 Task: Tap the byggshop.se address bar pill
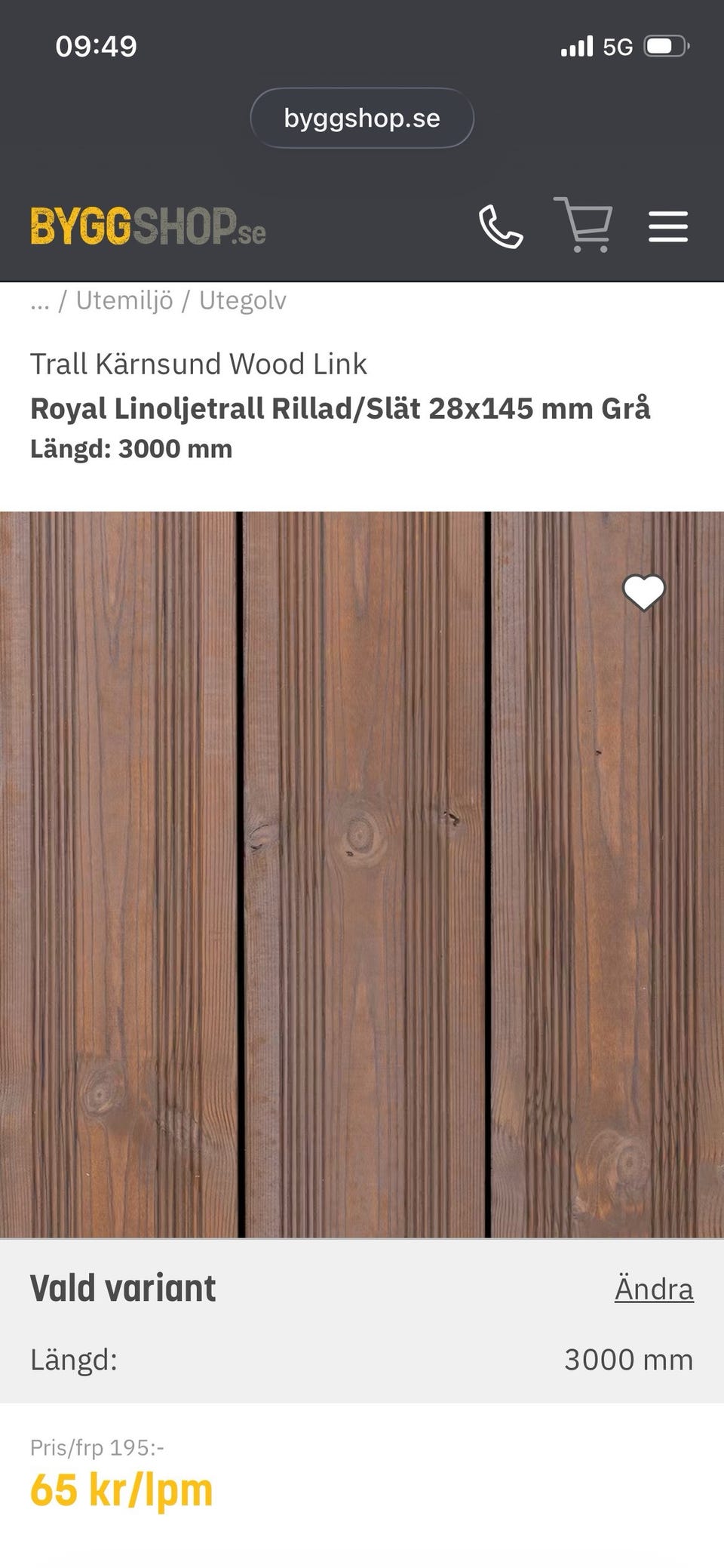(x=362, y=118)
